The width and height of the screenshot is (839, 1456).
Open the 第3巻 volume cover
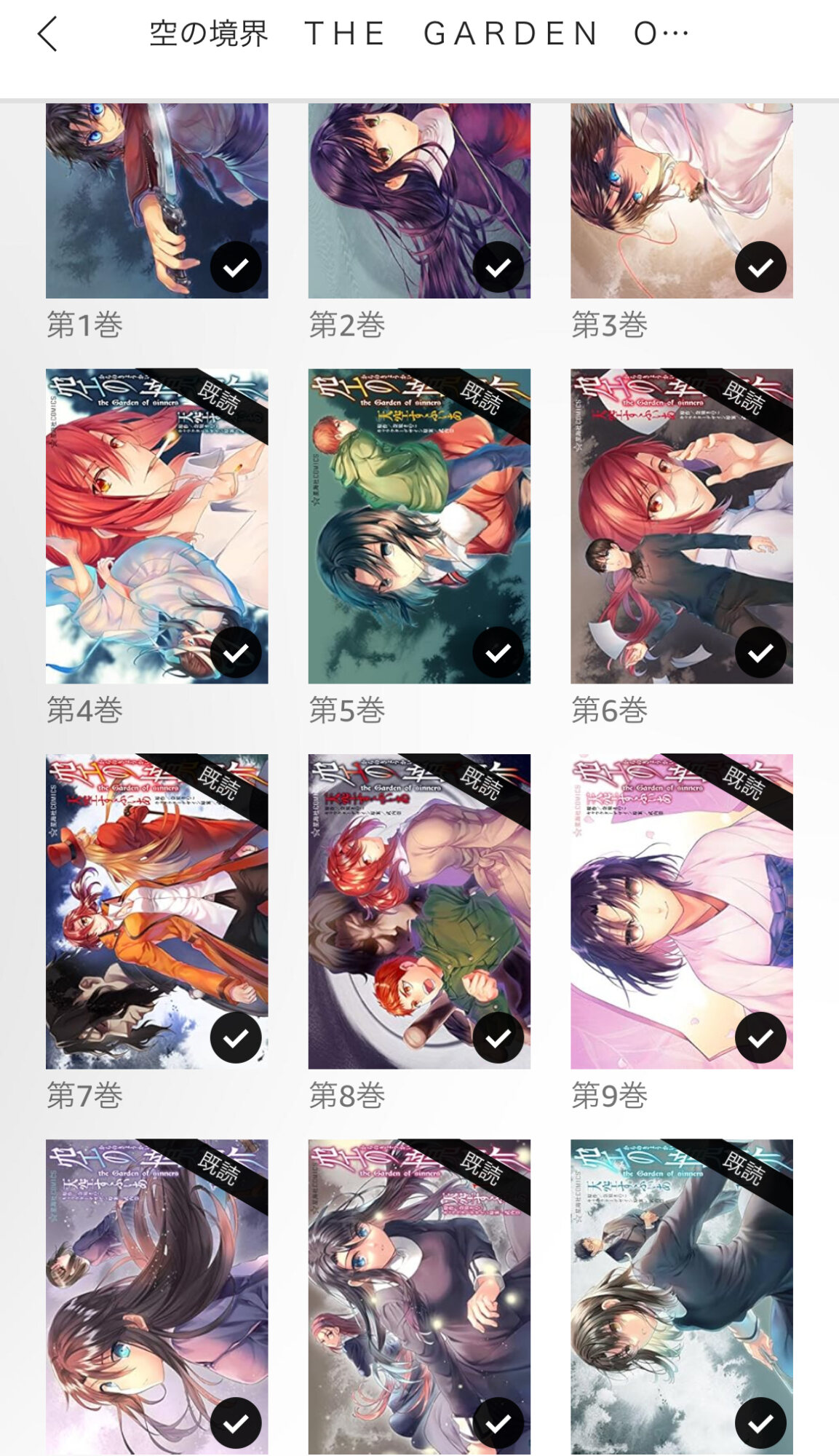coord(681,200)
